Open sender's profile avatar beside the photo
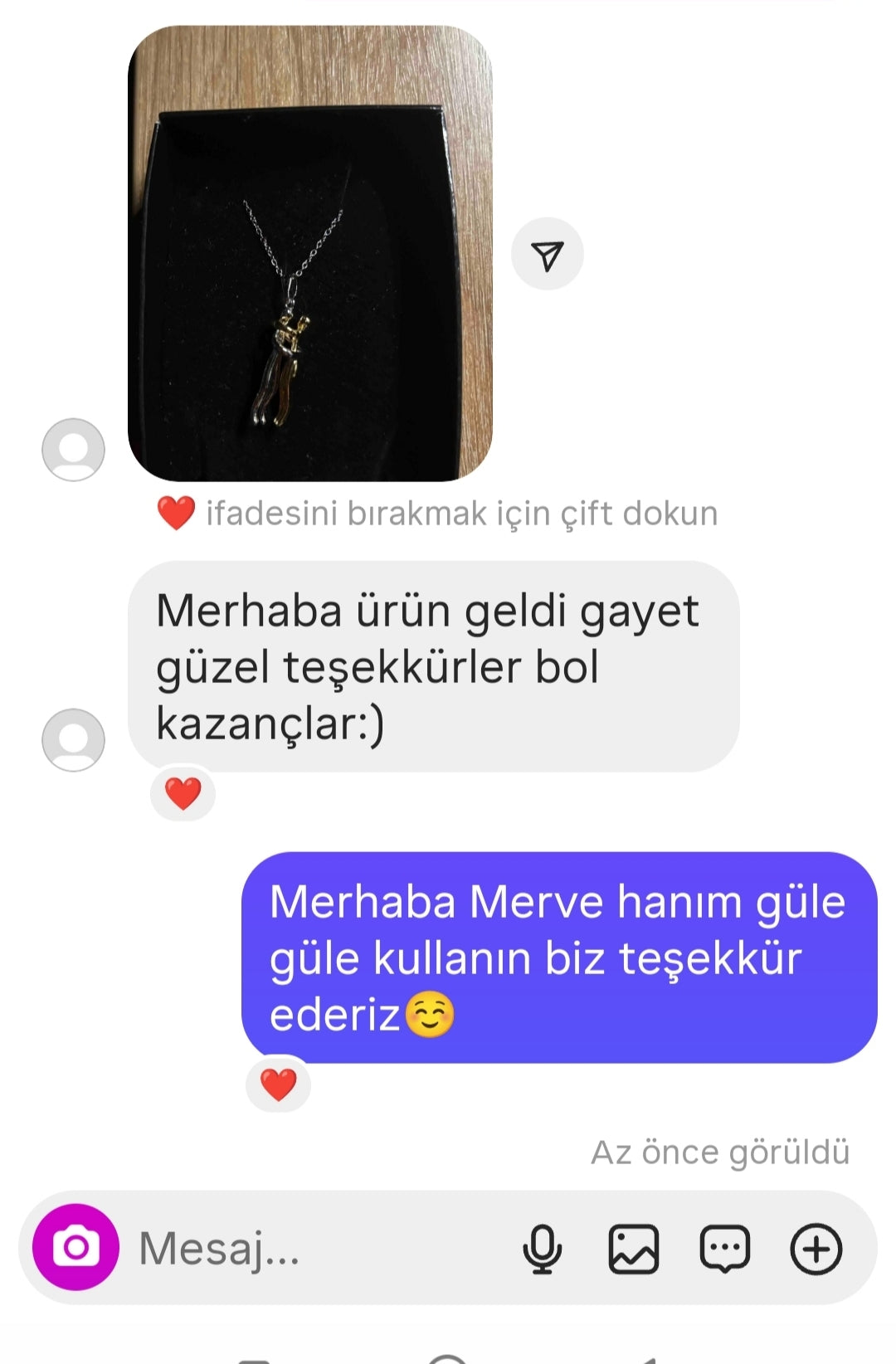 73,449
